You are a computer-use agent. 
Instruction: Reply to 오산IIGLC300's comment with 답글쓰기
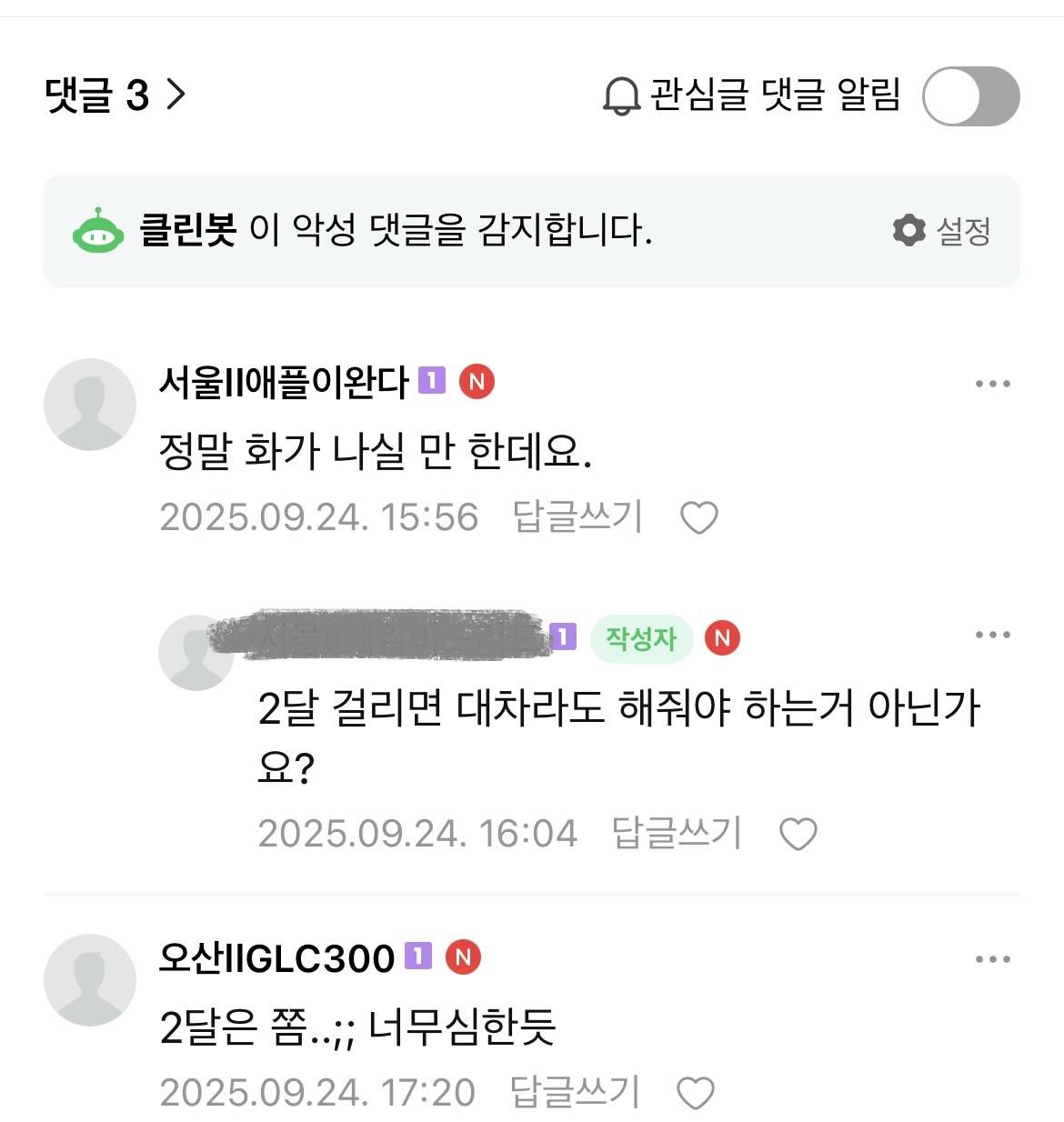575,1092
